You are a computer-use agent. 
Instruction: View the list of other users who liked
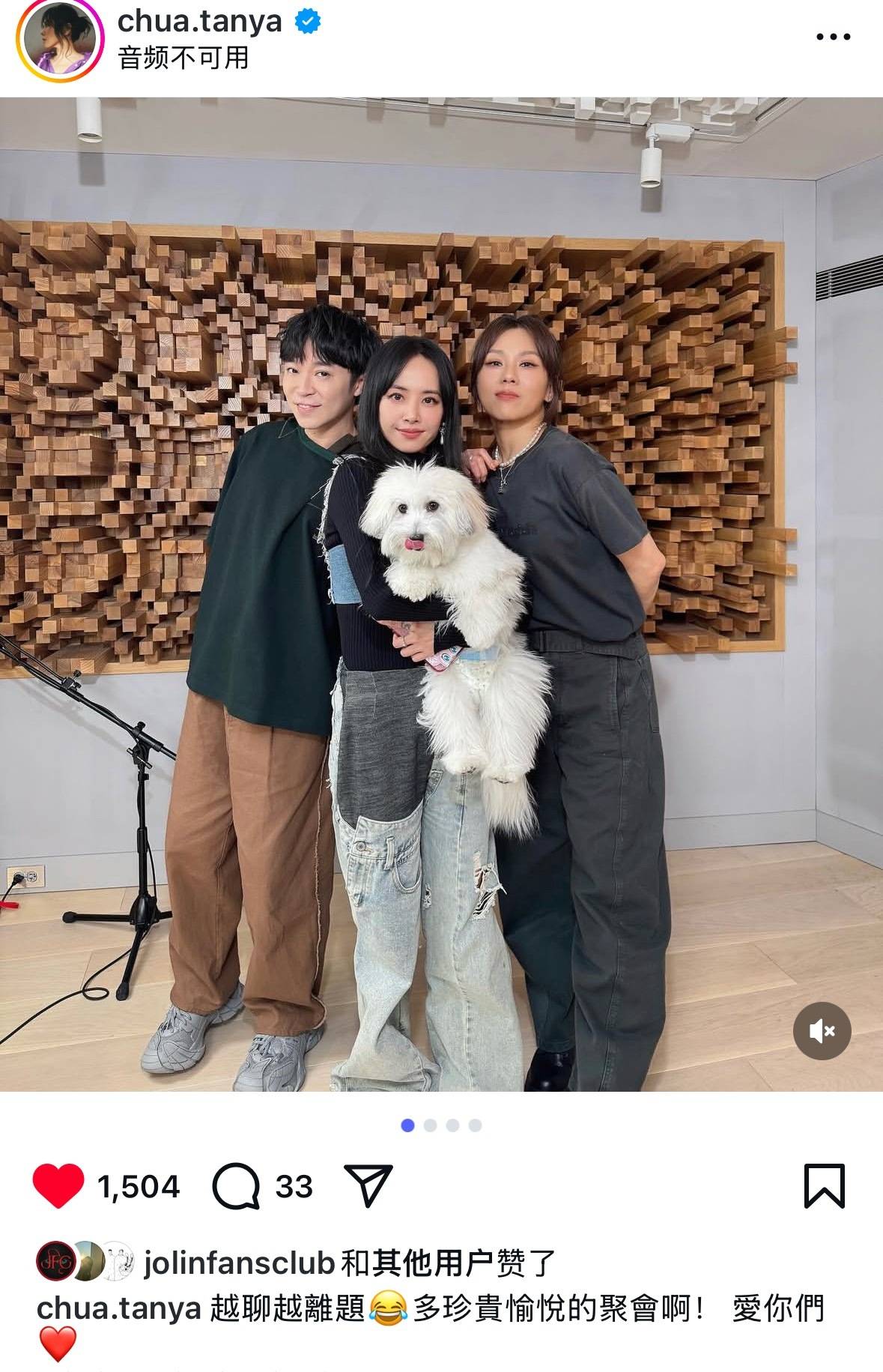click(433, 1263)
